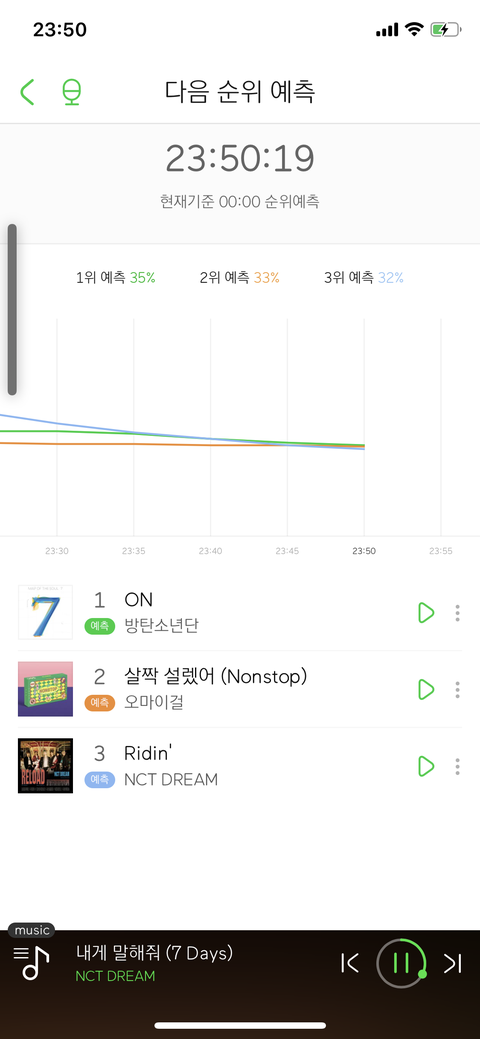This screenshot has width=480, height=1039.
Task: Open more options for Ridin'
Action: pyautogui.click(x=457, y=767)
